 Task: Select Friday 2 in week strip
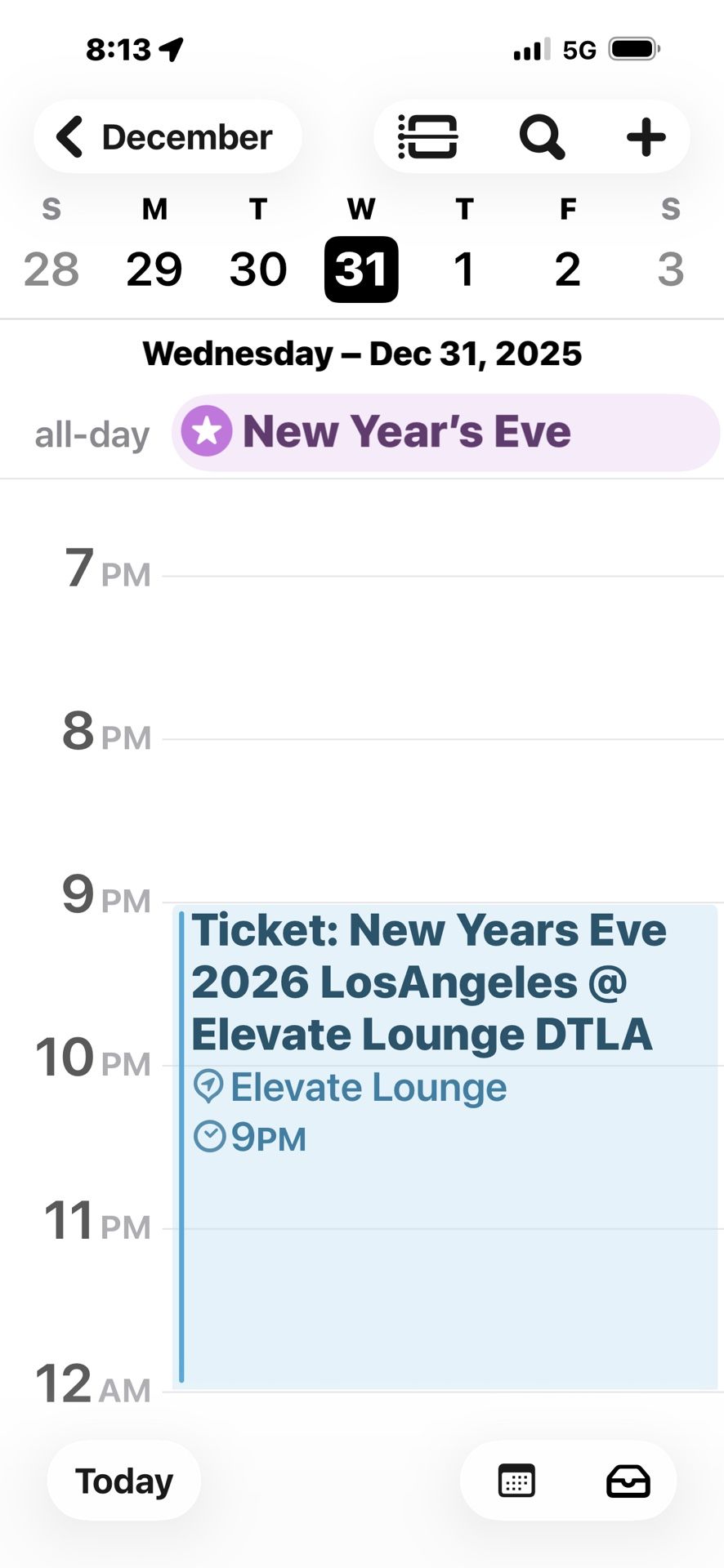pyautogui.click(x=567, y=269)
